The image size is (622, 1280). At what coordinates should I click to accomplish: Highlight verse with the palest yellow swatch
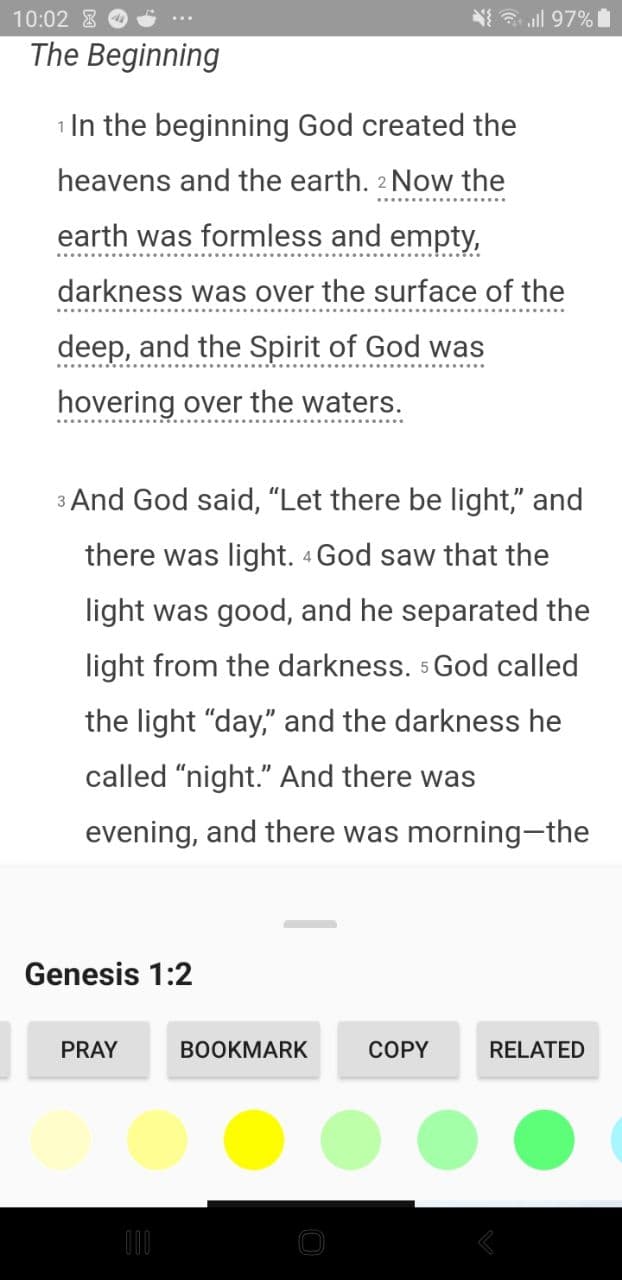point(61,1139)
